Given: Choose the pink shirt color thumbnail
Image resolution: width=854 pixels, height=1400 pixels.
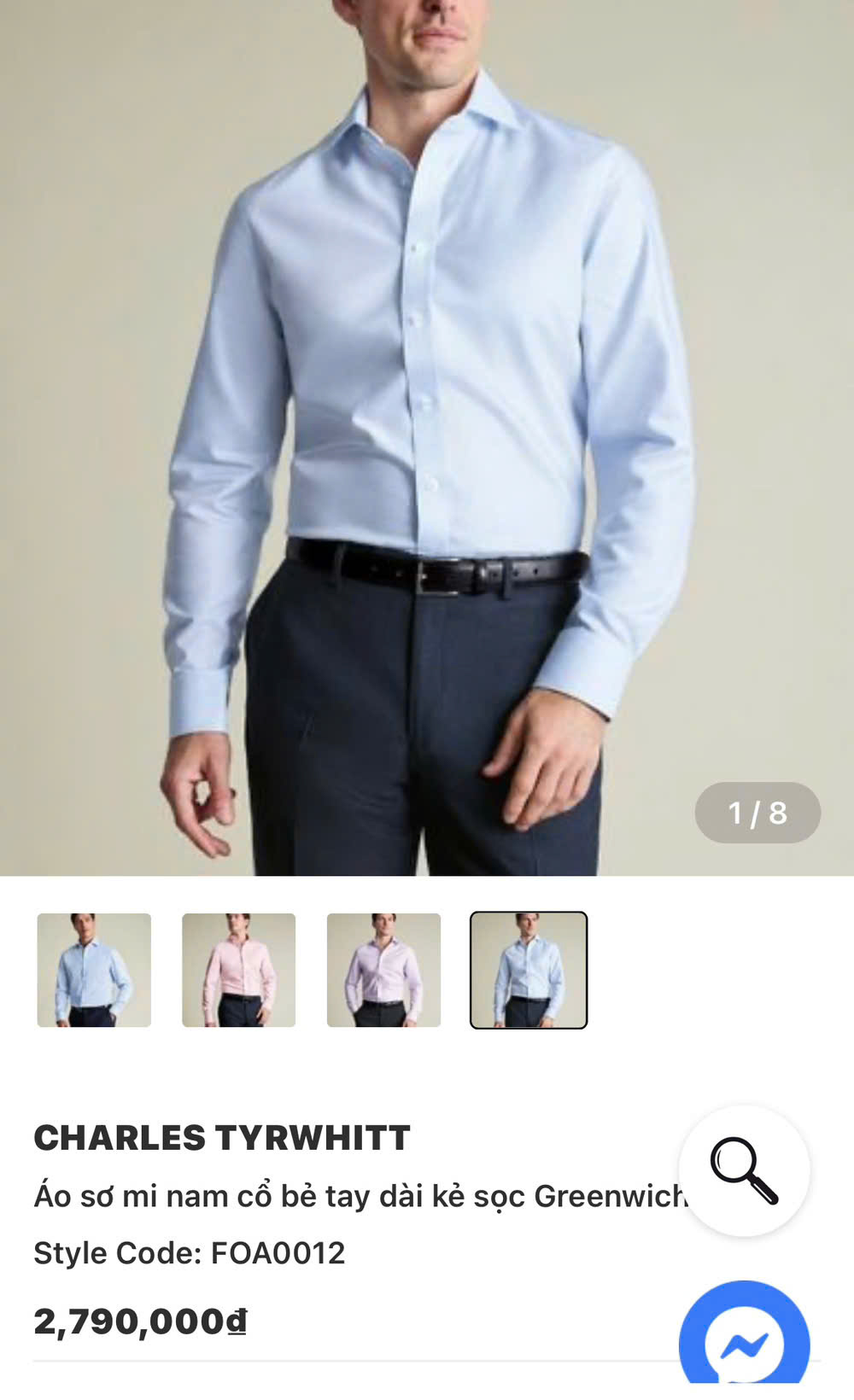Looking at the screenshot, I should (239, 970).
